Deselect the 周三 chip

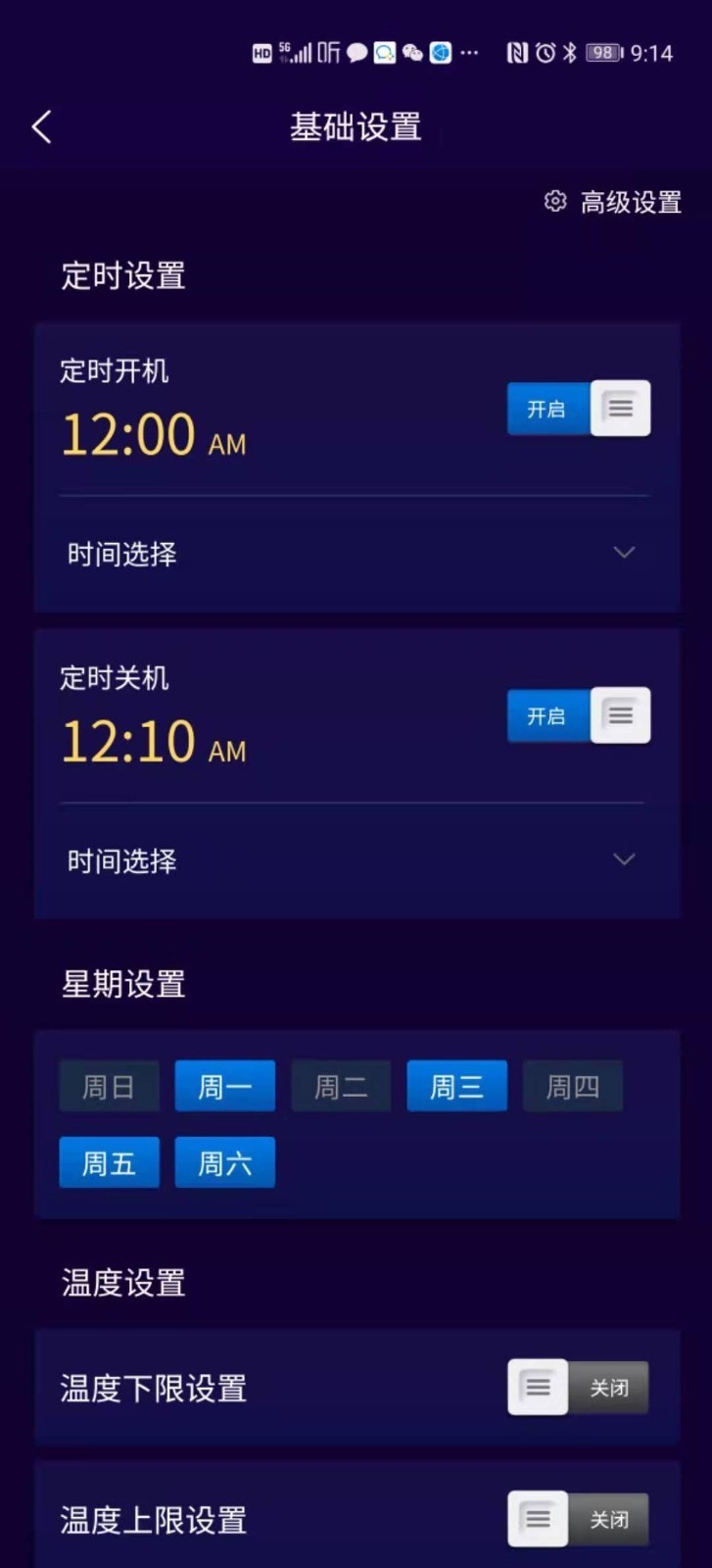point(456,1086)
